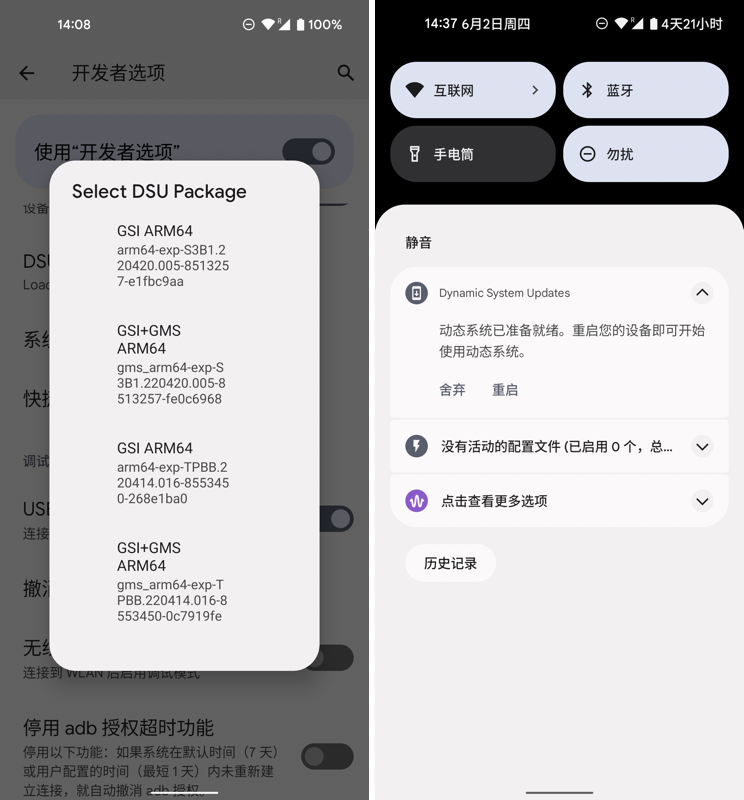Toggle the 勿扰 do-not-disturb tile

645,154
